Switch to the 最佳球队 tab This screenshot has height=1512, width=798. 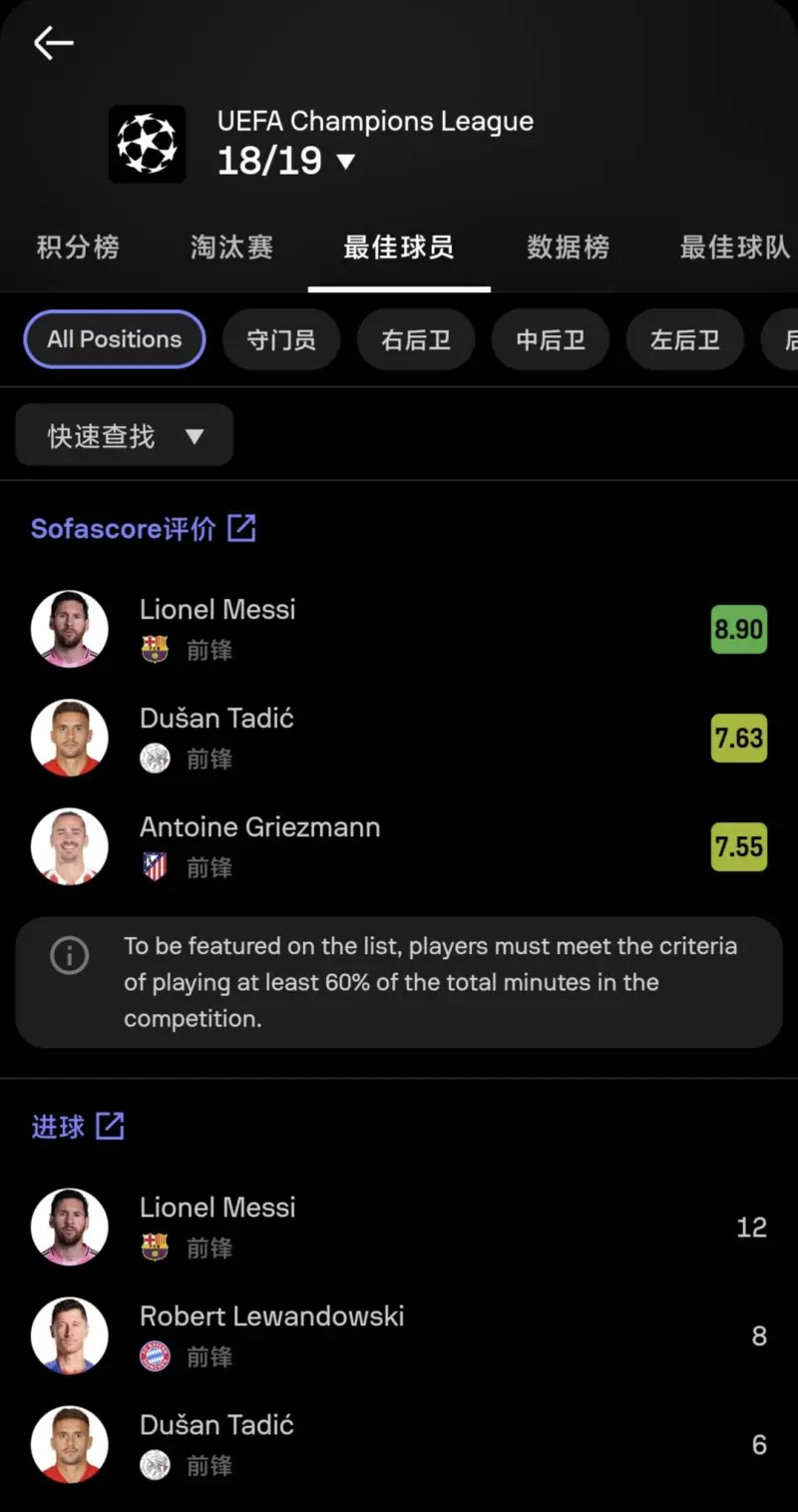point(734,248)
